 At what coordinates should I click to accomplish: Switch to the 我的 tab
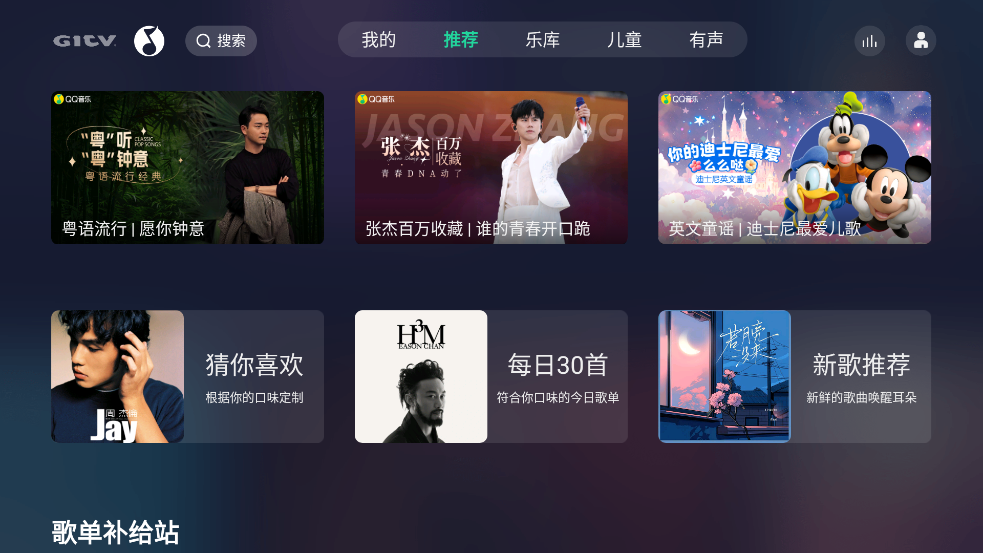point(379,40)
